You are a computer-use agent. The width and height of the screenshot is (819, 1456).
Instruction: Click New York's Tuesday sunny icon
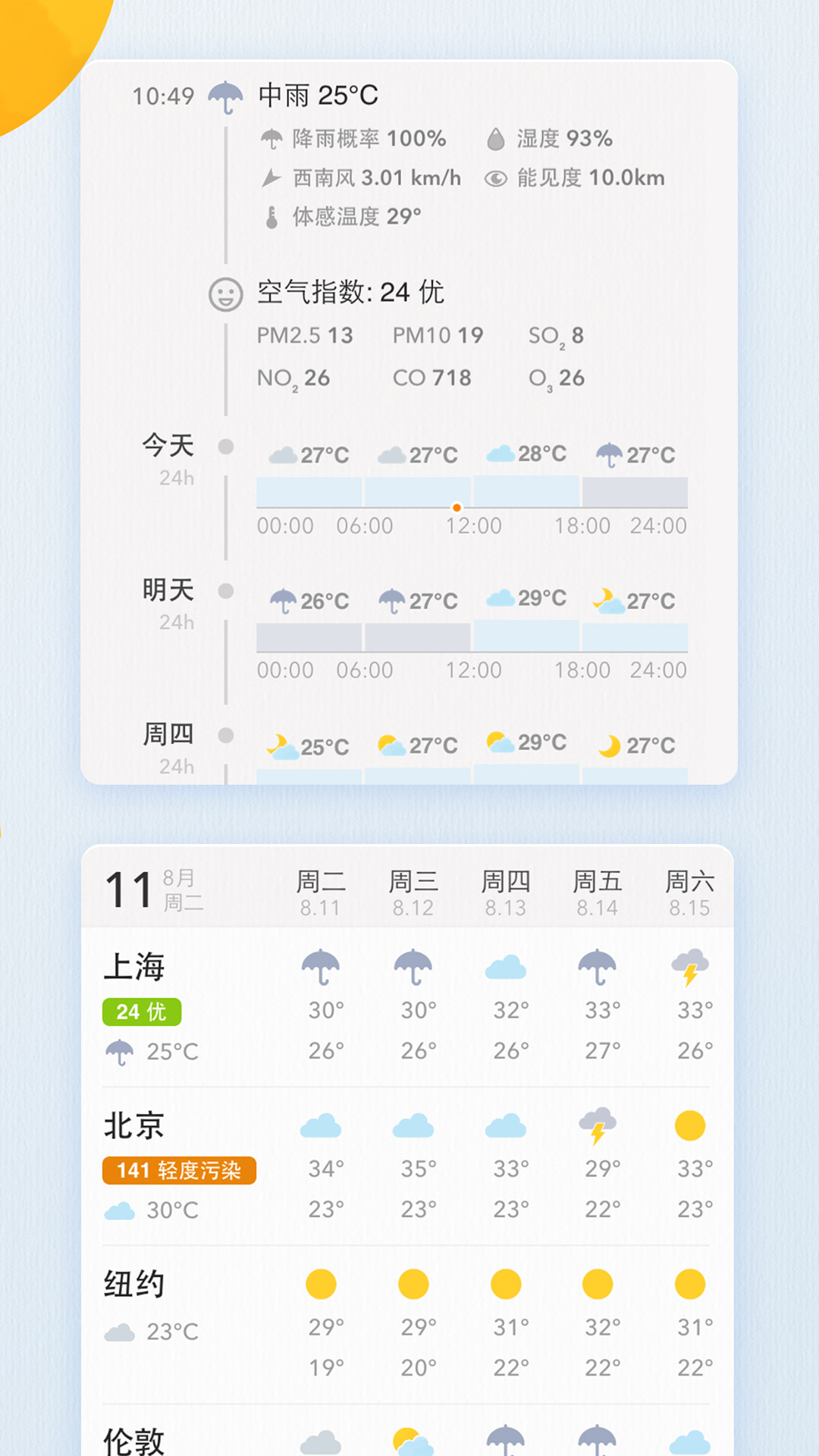(321, 1284)
